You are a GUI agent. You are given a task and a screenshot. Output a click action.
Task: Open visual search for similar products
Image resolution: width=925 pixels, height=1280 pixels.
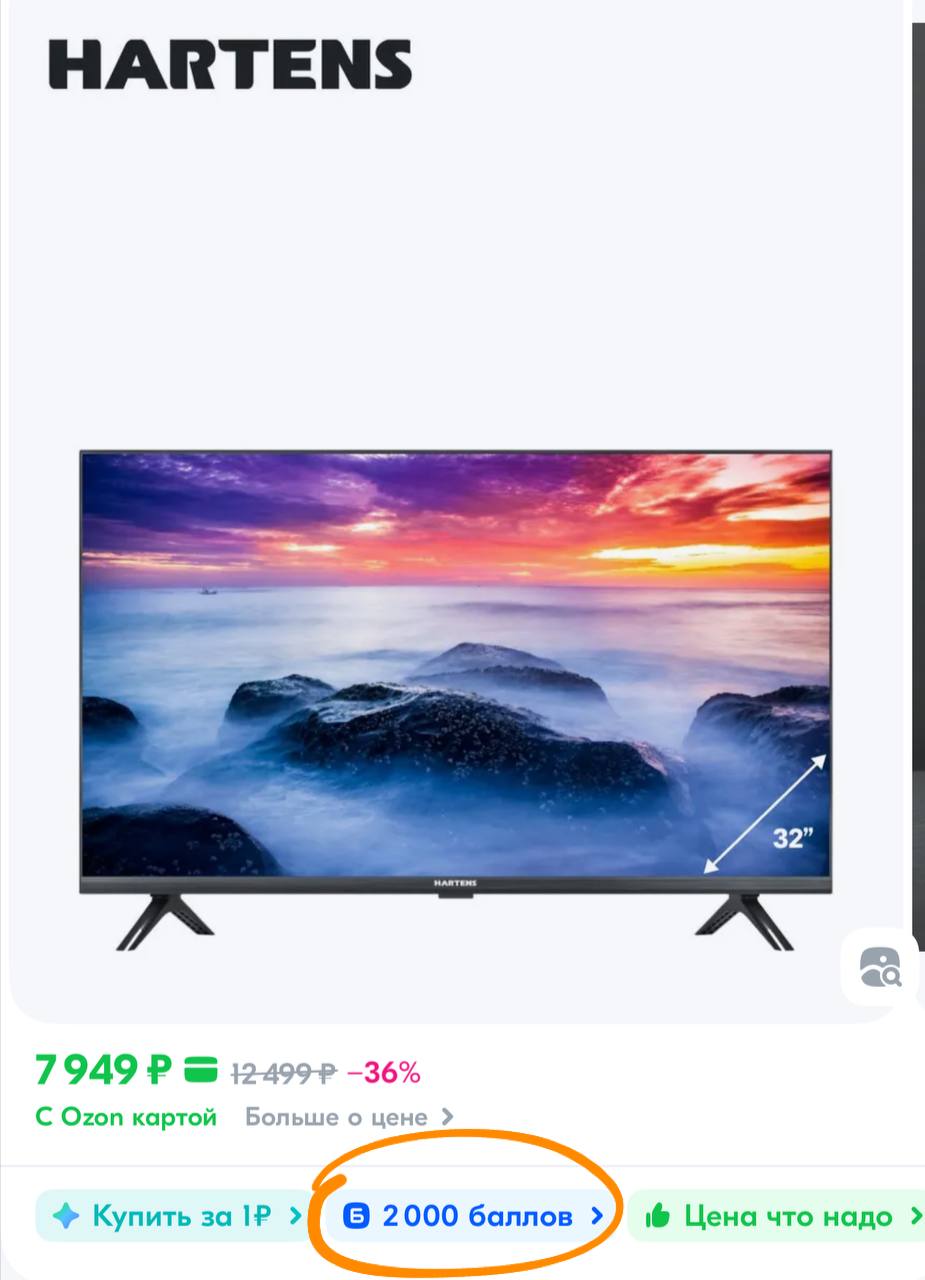click(880, 968)
